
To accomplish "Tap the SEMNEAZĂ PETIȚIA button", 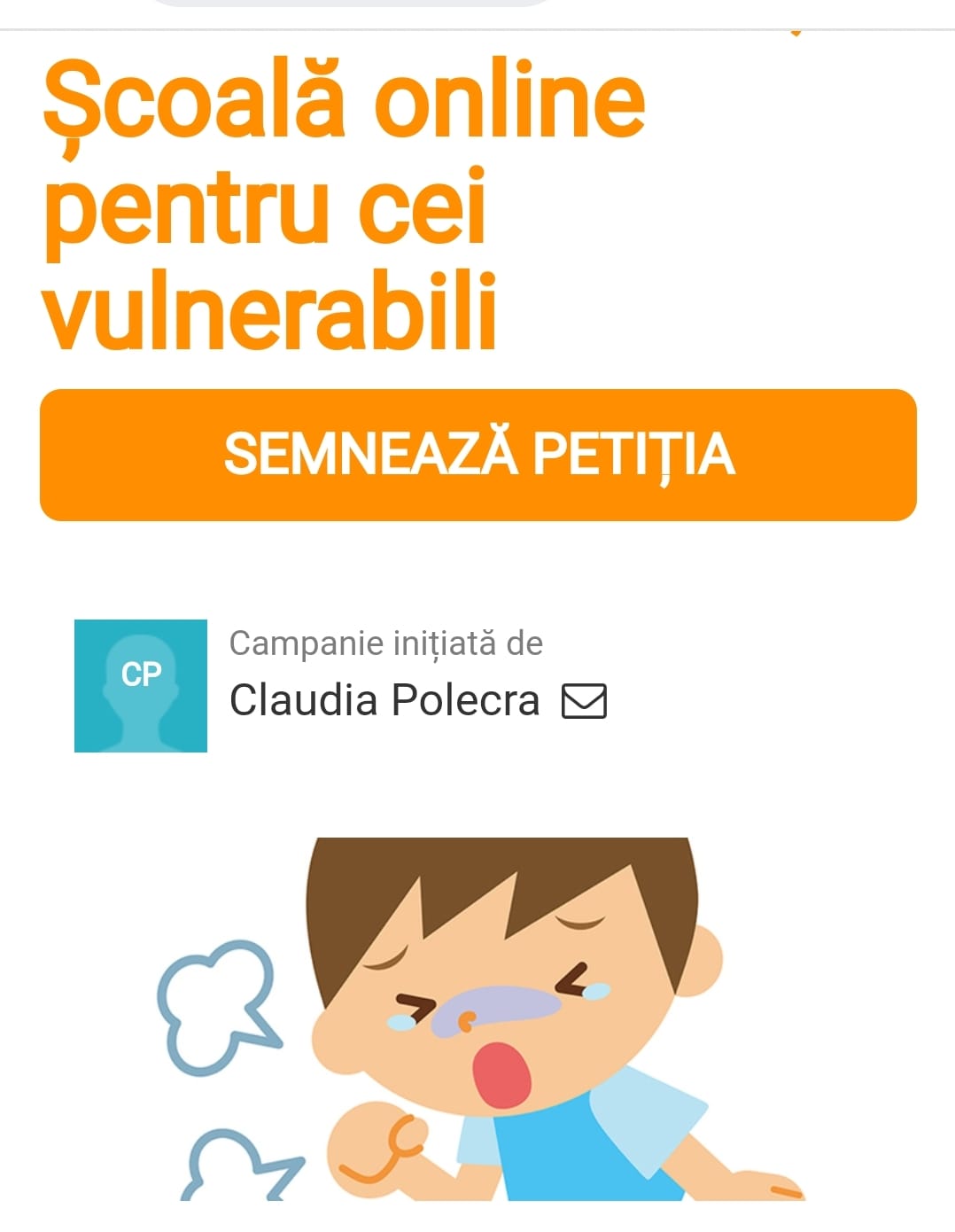I will [x=477, y=455].
